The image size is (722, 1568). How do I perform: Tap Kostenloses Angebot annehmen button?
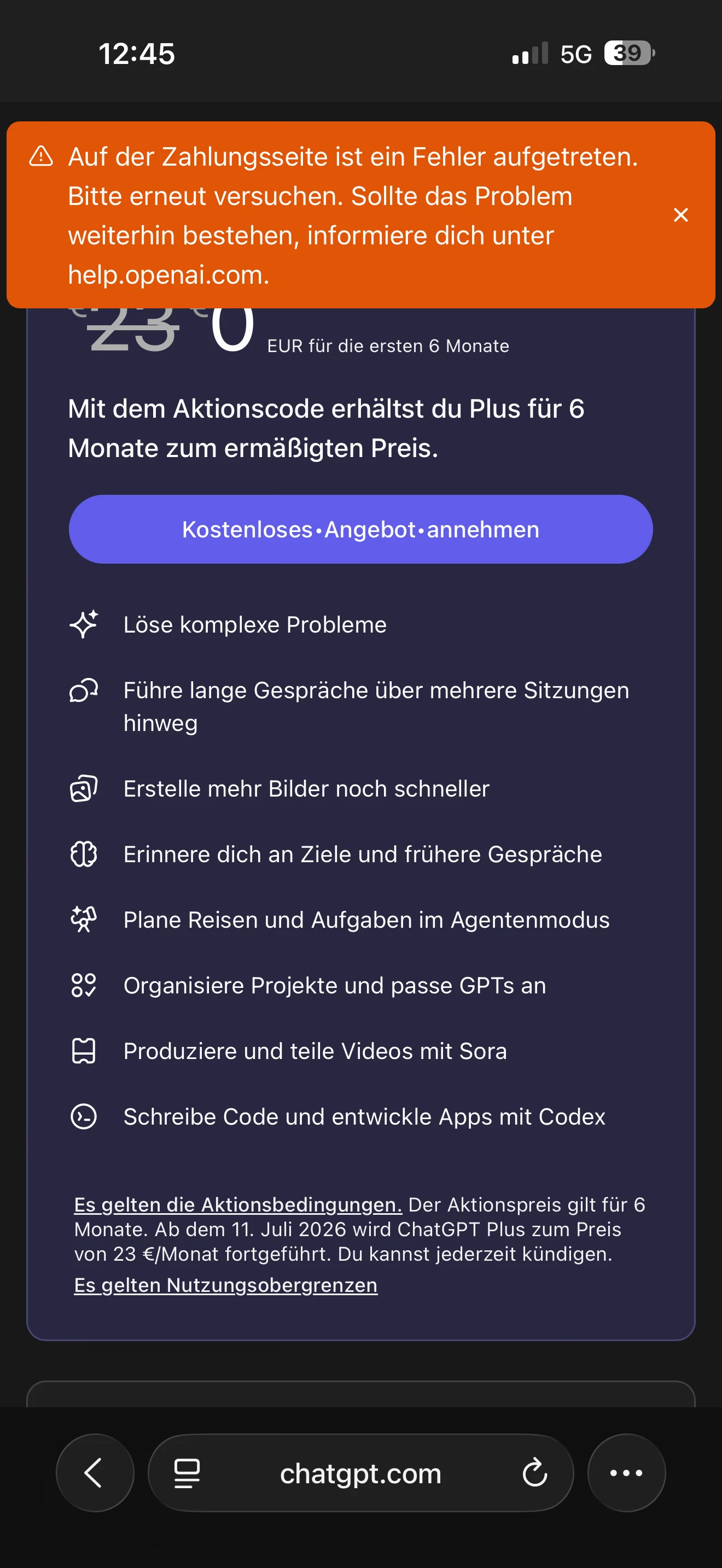pyautogui.click(x=360, y=529)
